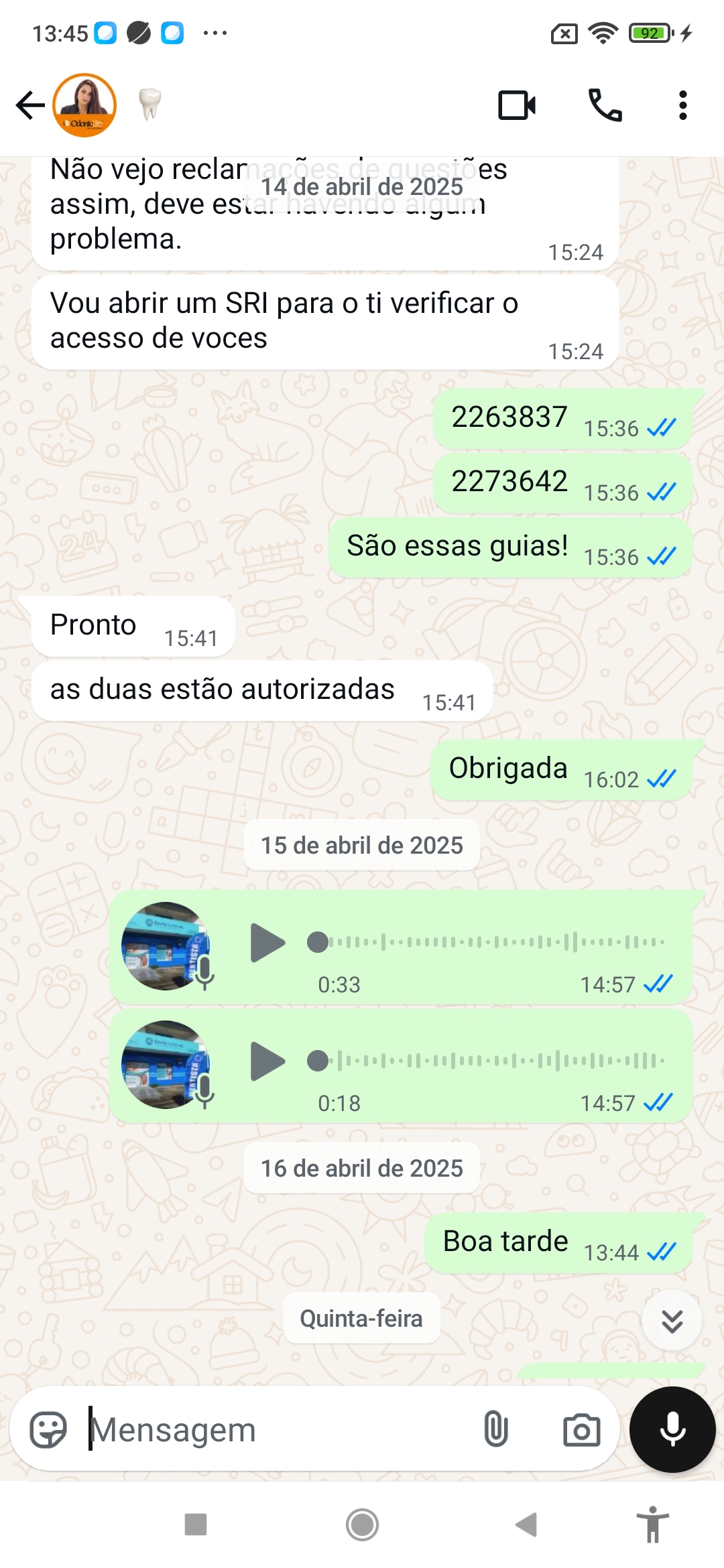The width and height of the screenshot is (724, 1568).
Task: Tap the system home button
Action: [362, 1524]
